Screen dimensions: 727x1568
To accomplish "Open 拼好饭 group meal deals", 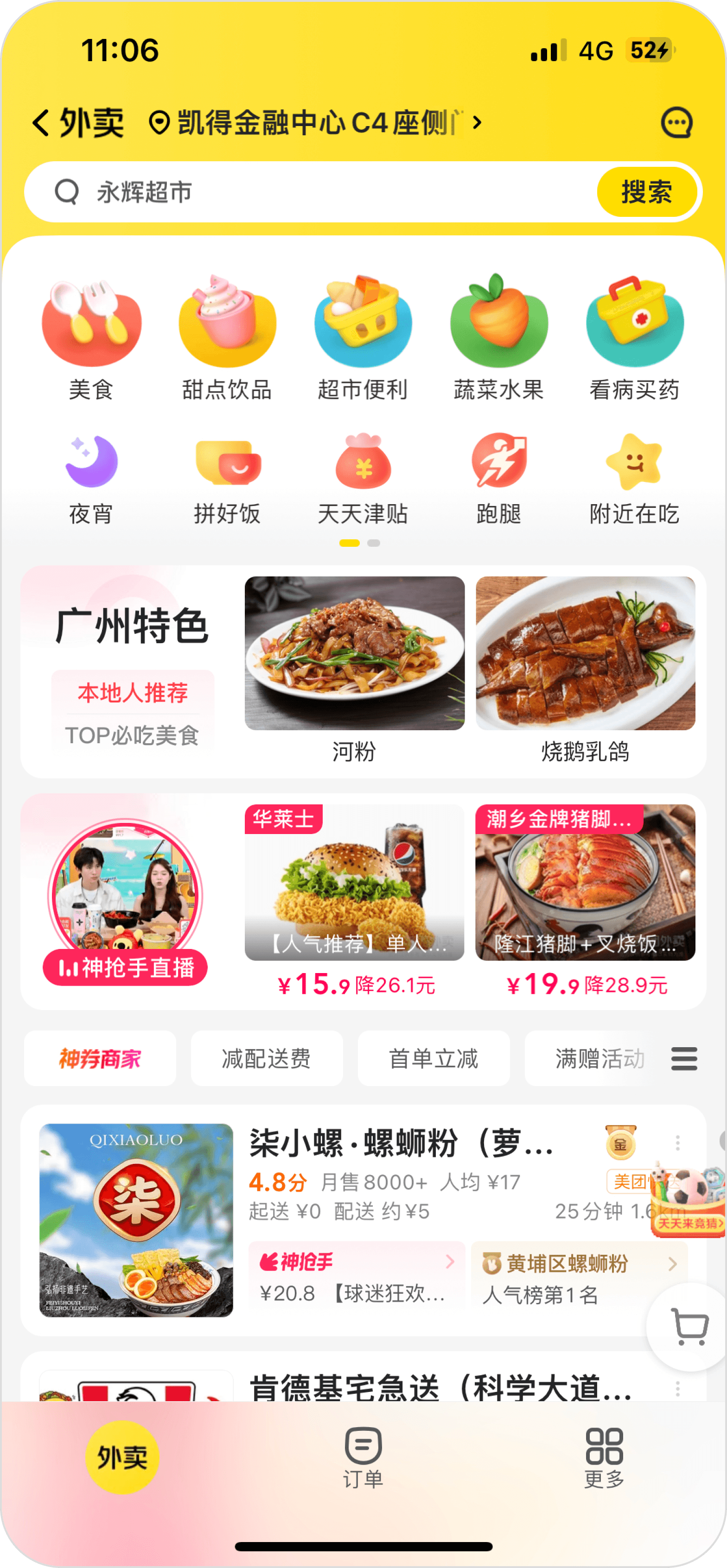I will [227, 479].
